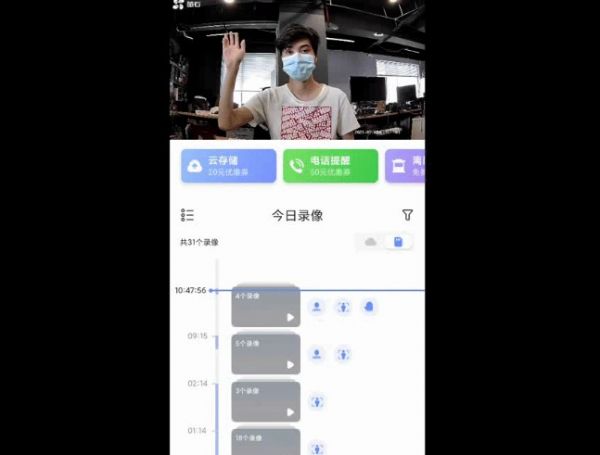Image resolution: width=600 pixels, height=455 pixels.
Task: Switch to cloud recordings source
Action: (371, 242)
